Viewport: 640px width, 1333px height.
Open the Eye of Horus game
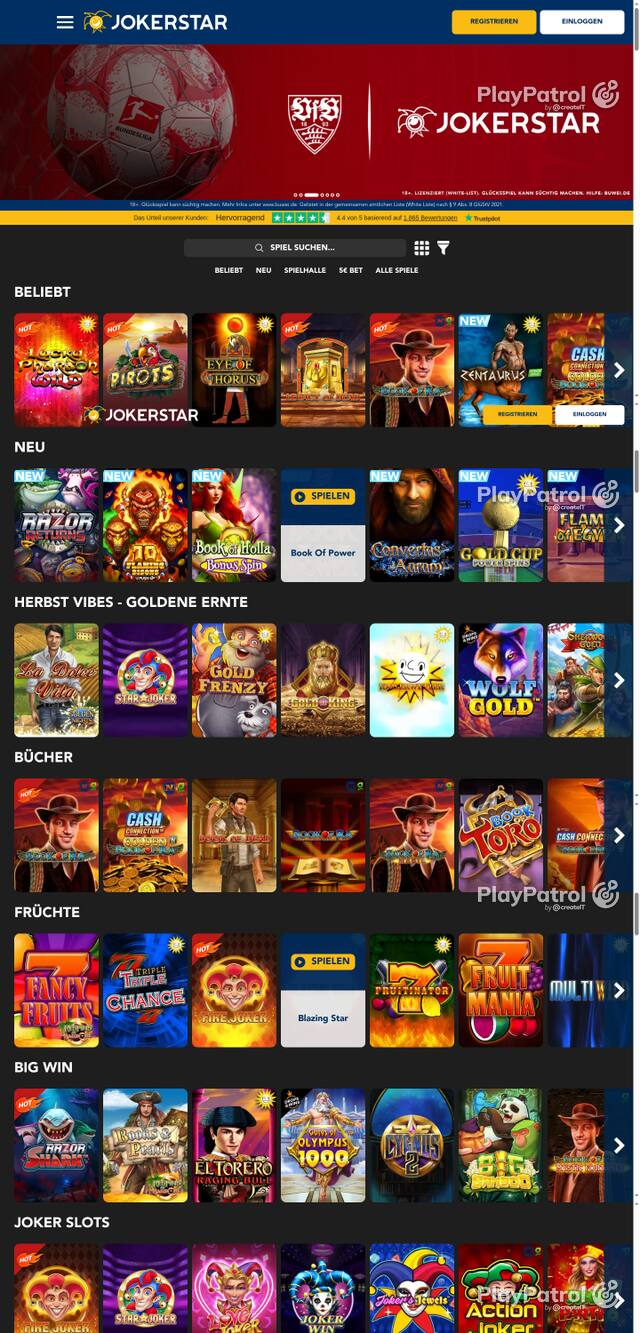tap(234, 370)
